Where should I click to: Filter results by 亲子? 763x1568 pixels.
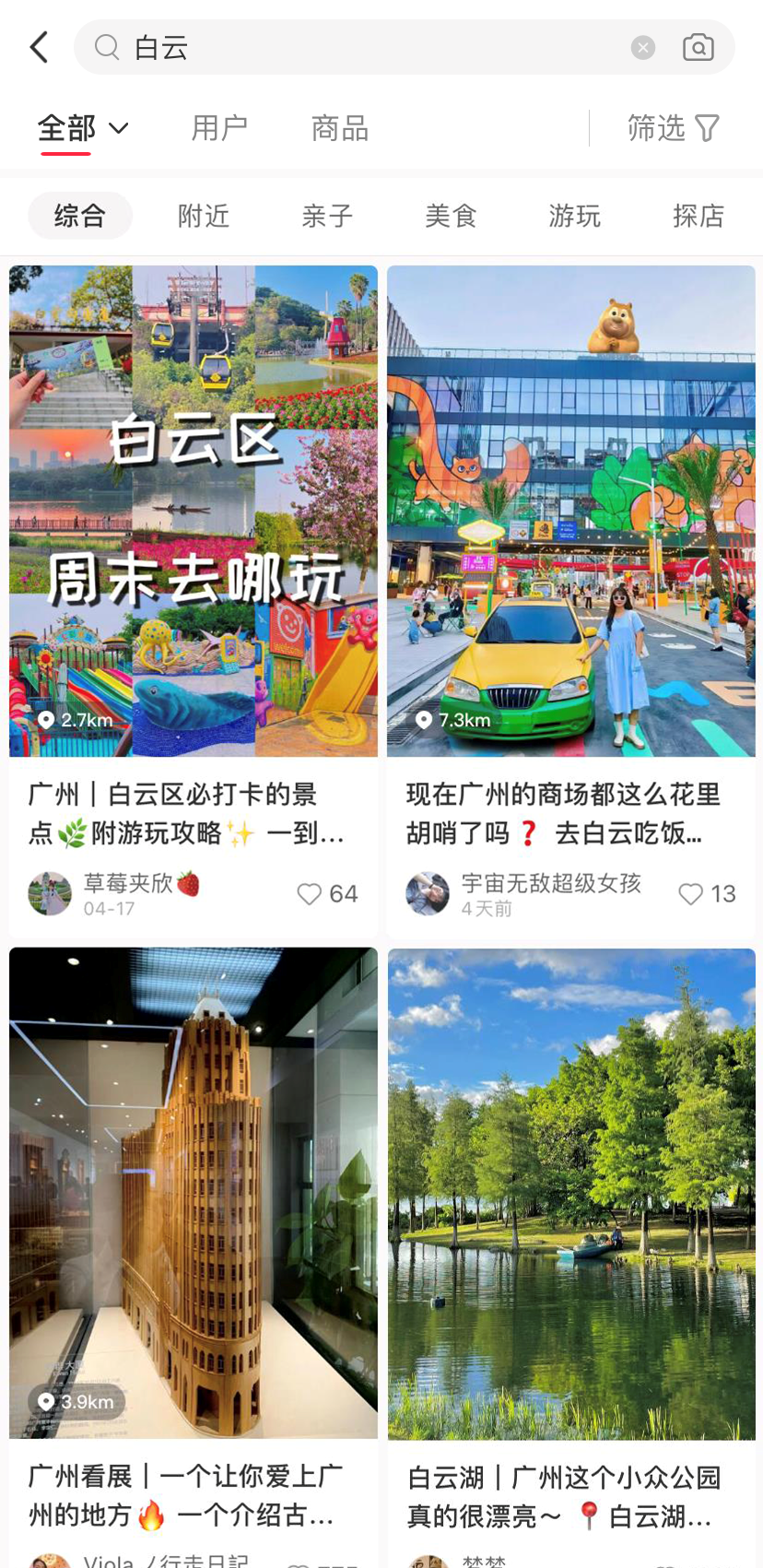click(x=327, y=216)
